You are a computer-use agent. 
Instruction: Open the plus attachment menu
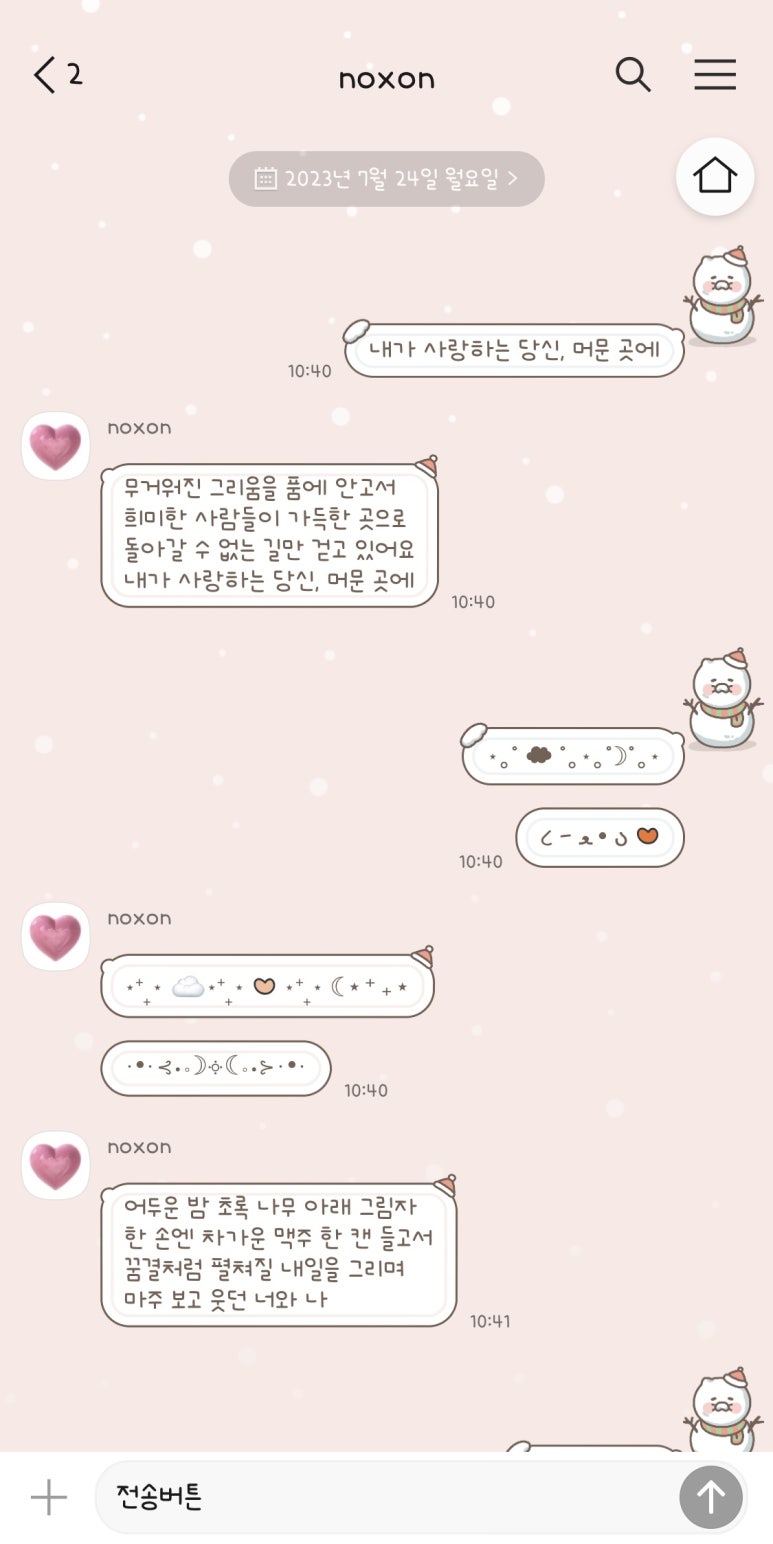click(x=48, y=1497)
